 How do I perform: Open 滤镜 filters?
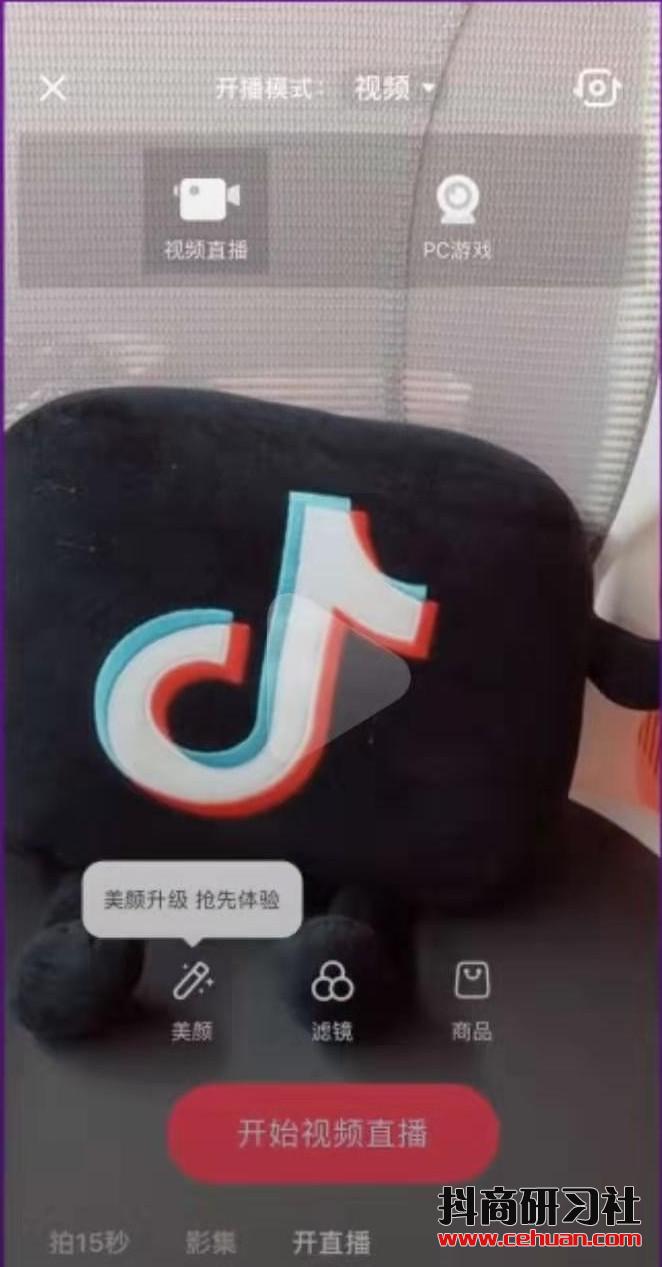pos(332,1001)
